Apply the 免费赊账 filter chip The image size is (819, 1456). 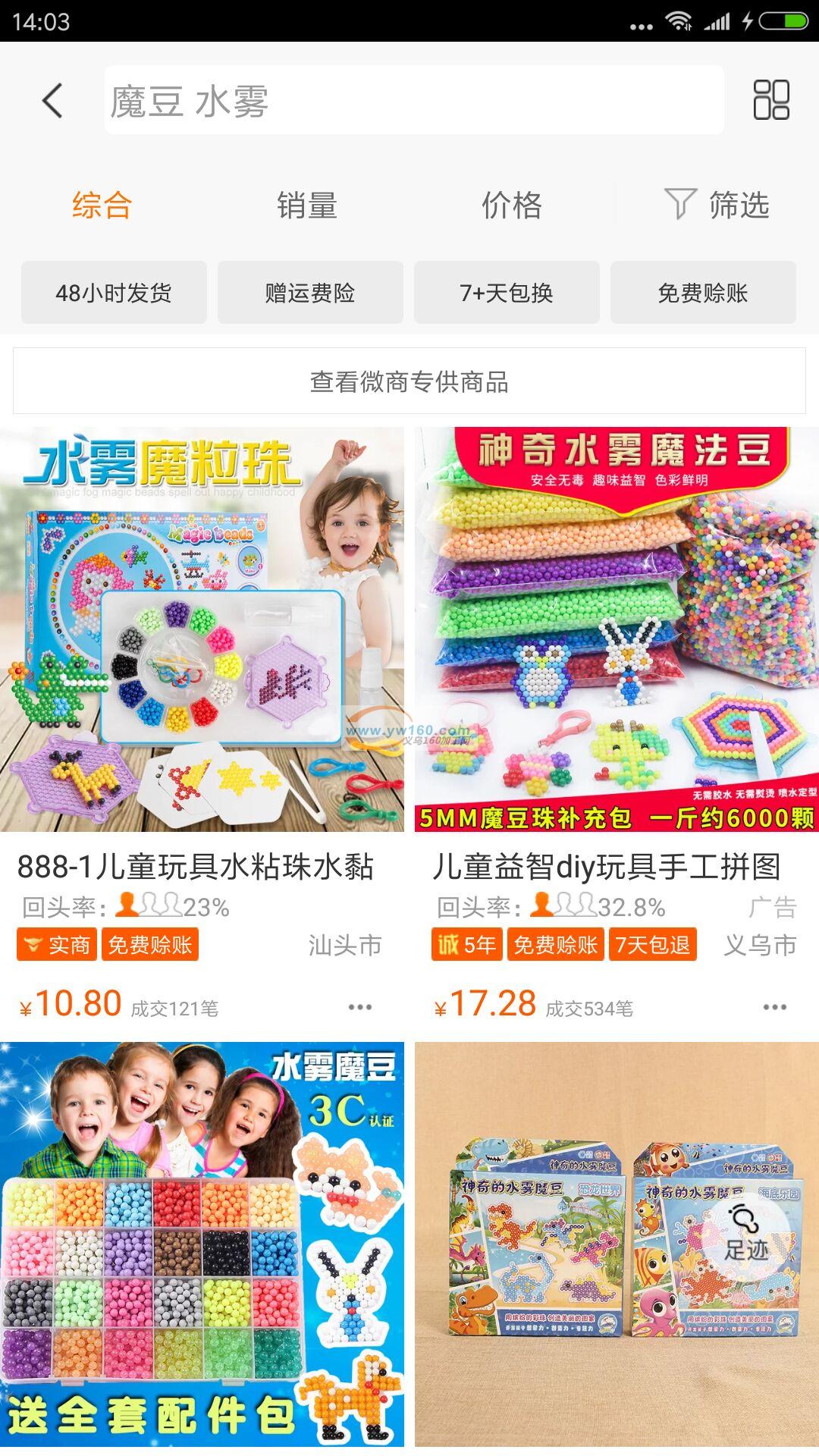(703, 293)
